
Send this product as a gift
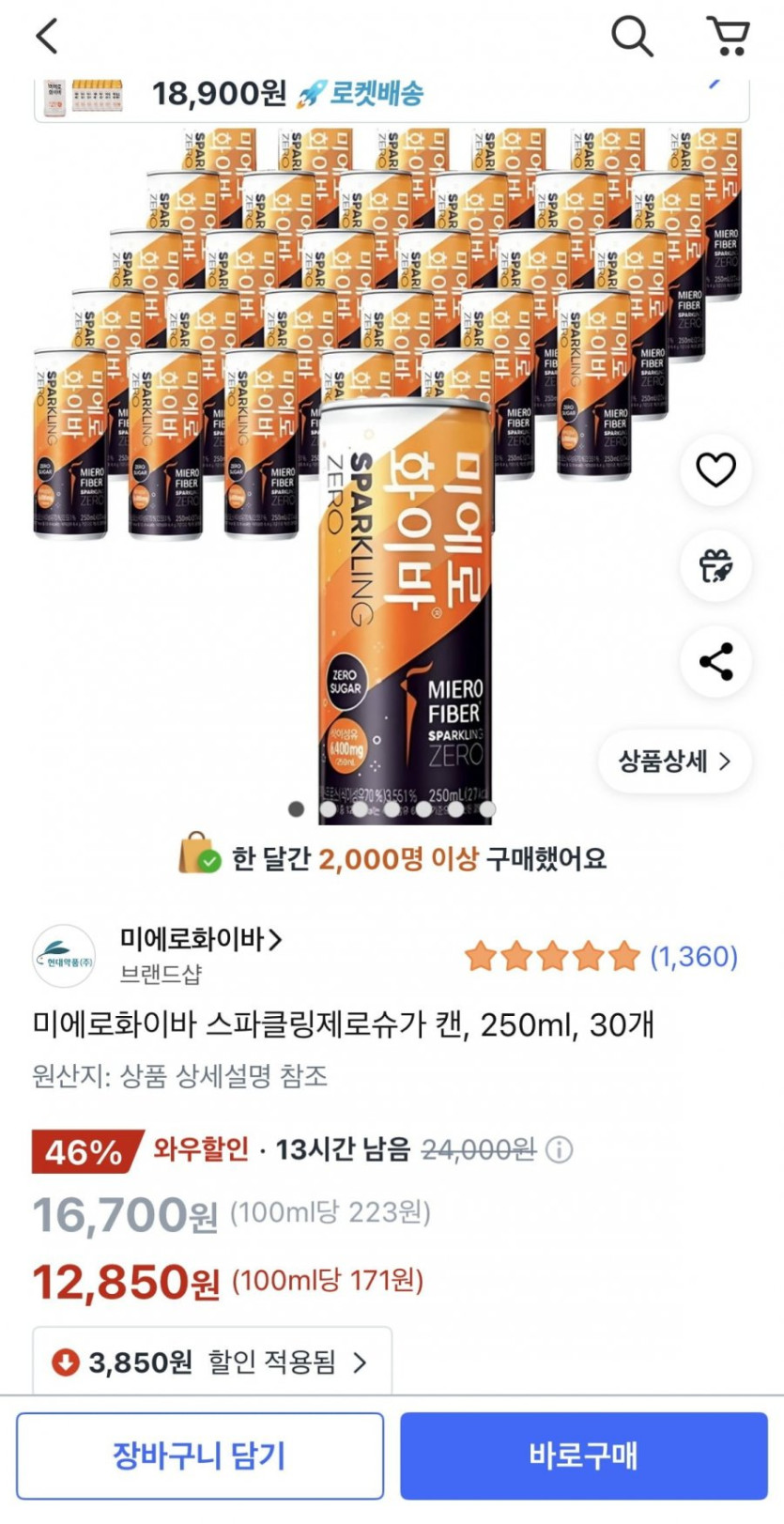[715, 566]
